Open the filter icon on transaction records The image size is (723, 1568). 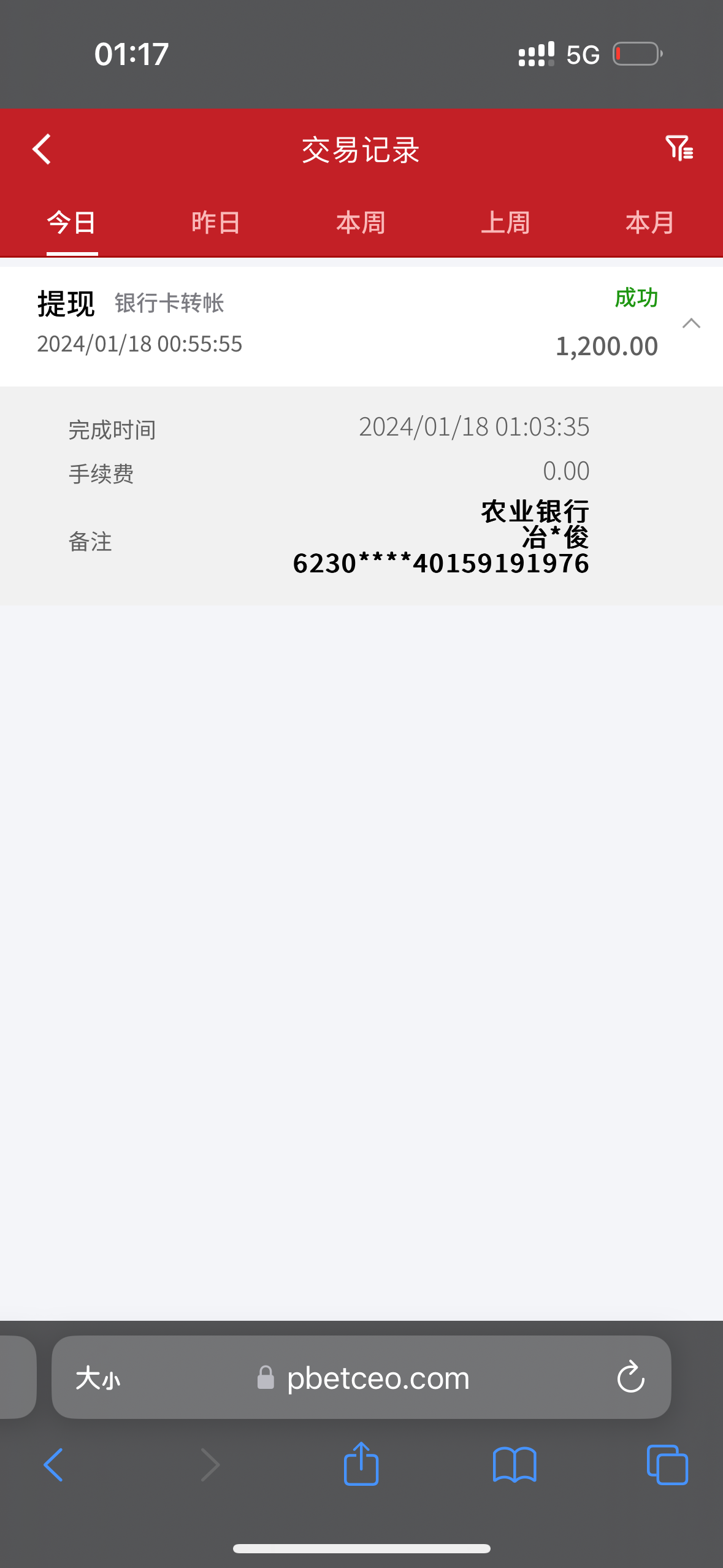point(679,148)
